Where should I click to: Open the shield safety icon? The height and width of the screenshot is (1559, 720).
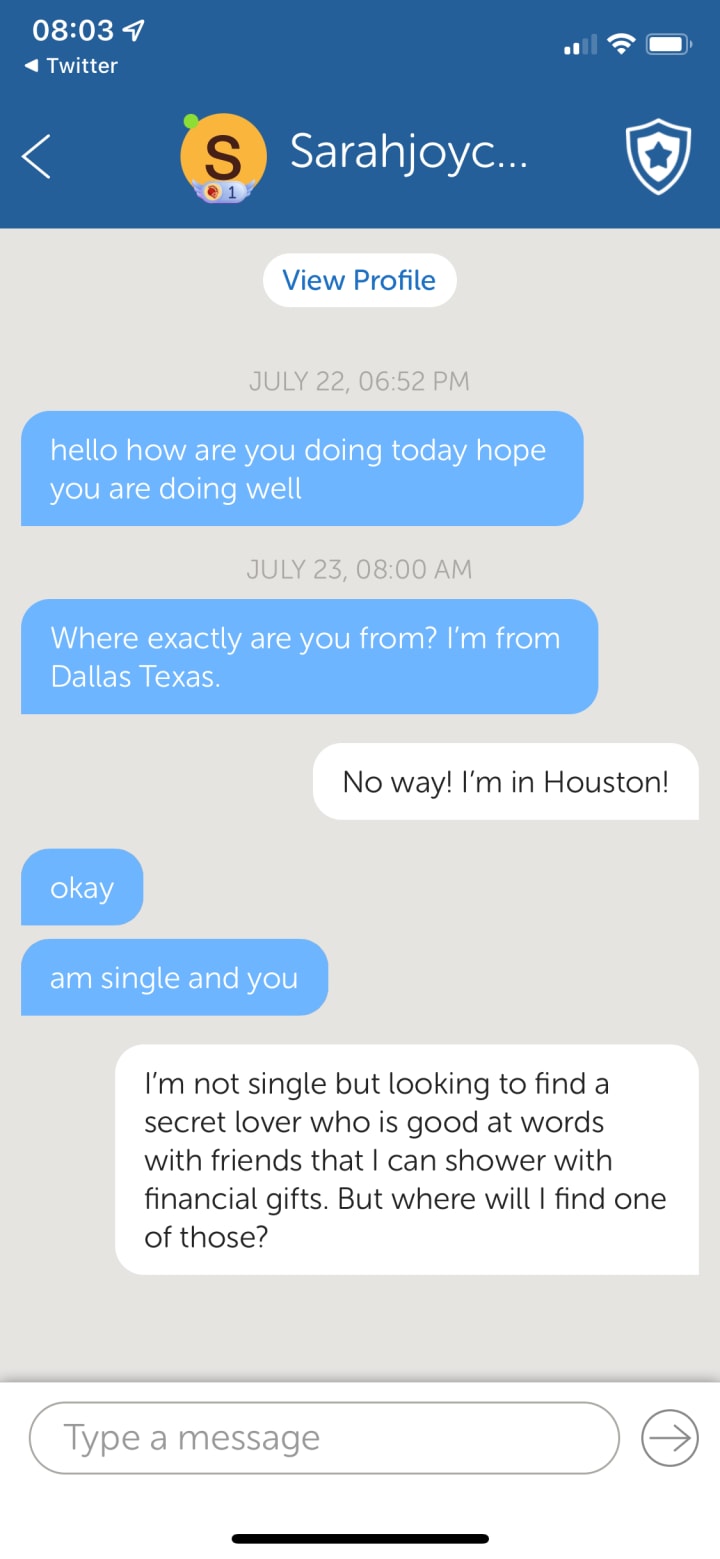tap(658, 157)
